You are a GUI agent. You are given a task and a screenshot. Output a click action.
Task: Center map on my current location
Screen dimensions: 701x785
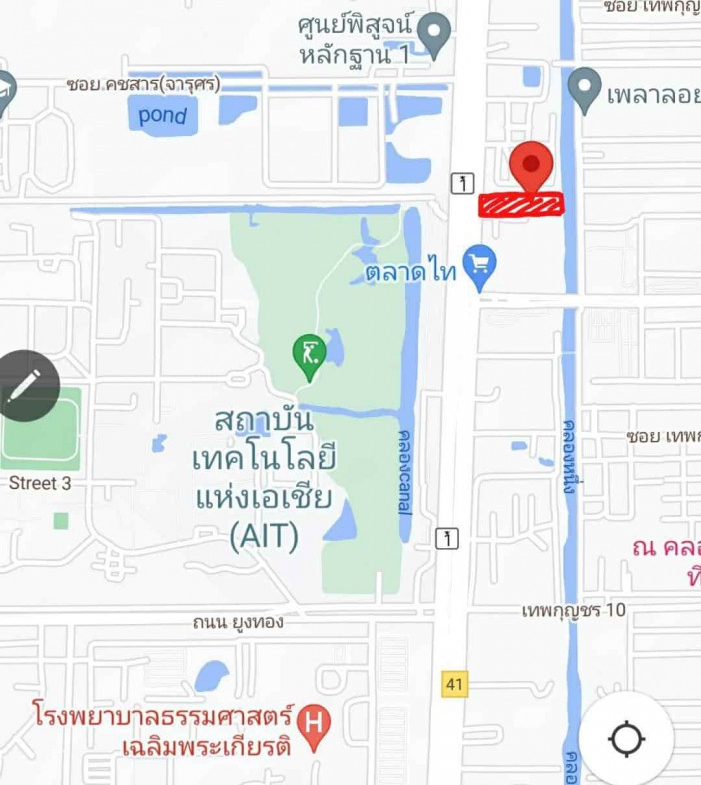tap(627, 739)
